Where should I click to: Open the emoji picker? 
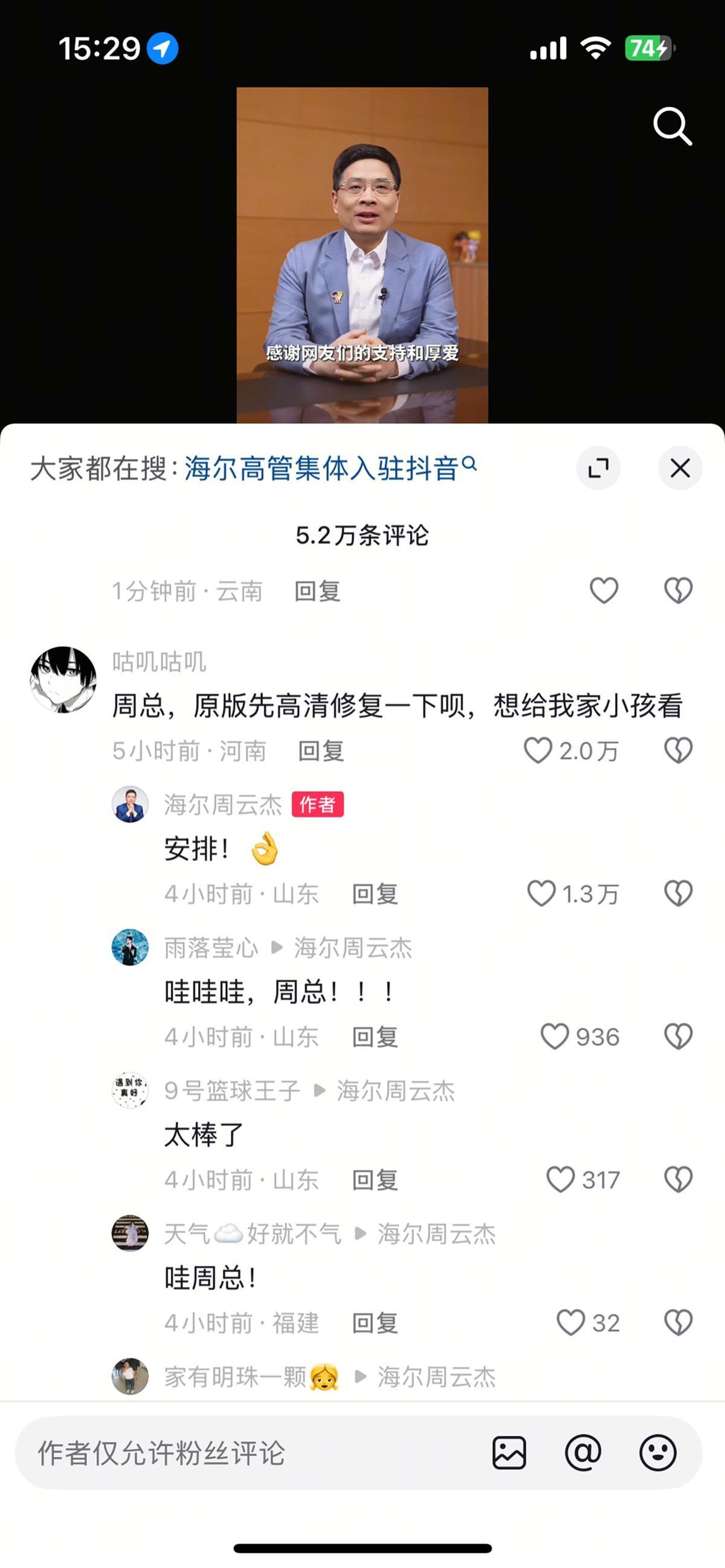(657, 1453)
